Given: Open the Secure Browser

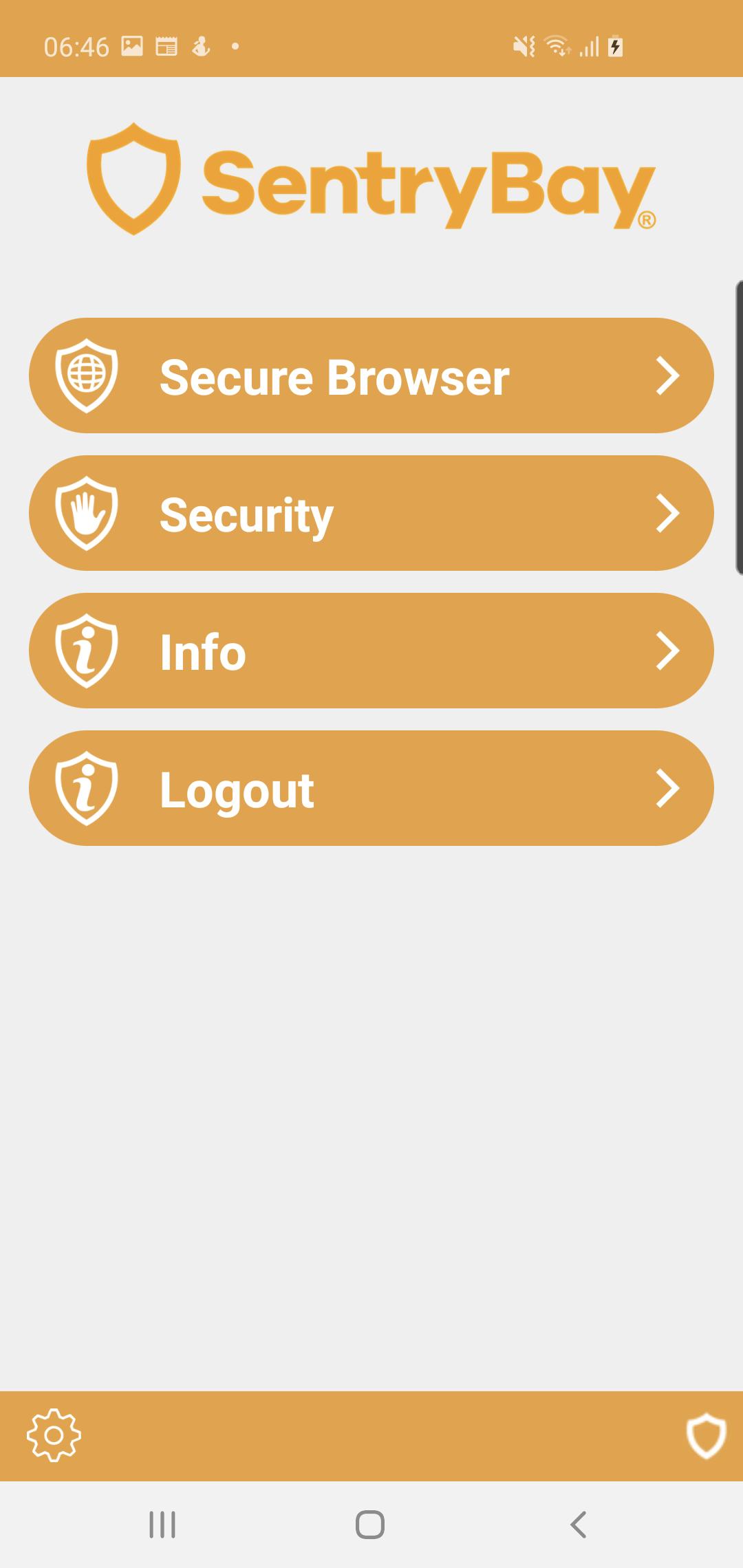Looking at the screenshot, I should click(371, 375).
